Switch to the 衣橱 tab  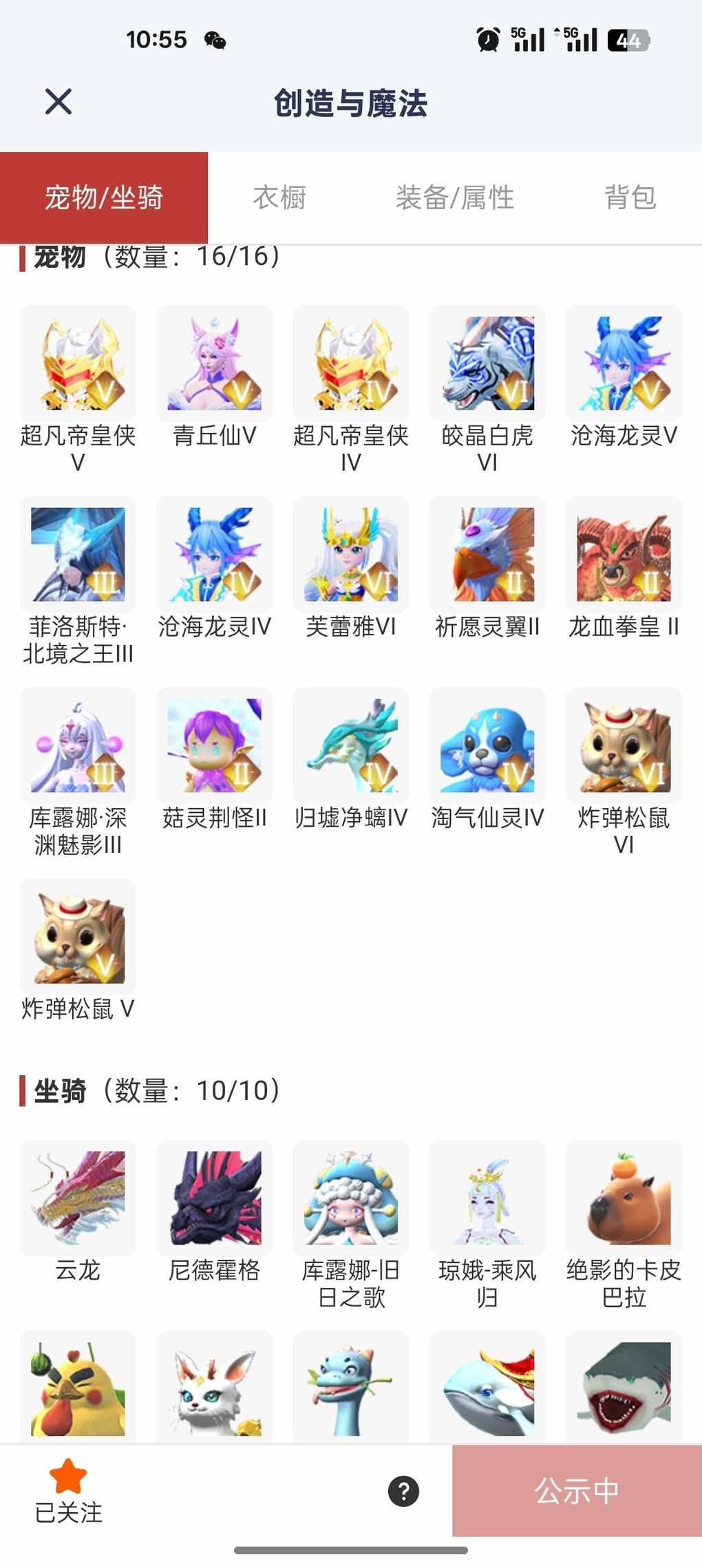pos(279,198)
